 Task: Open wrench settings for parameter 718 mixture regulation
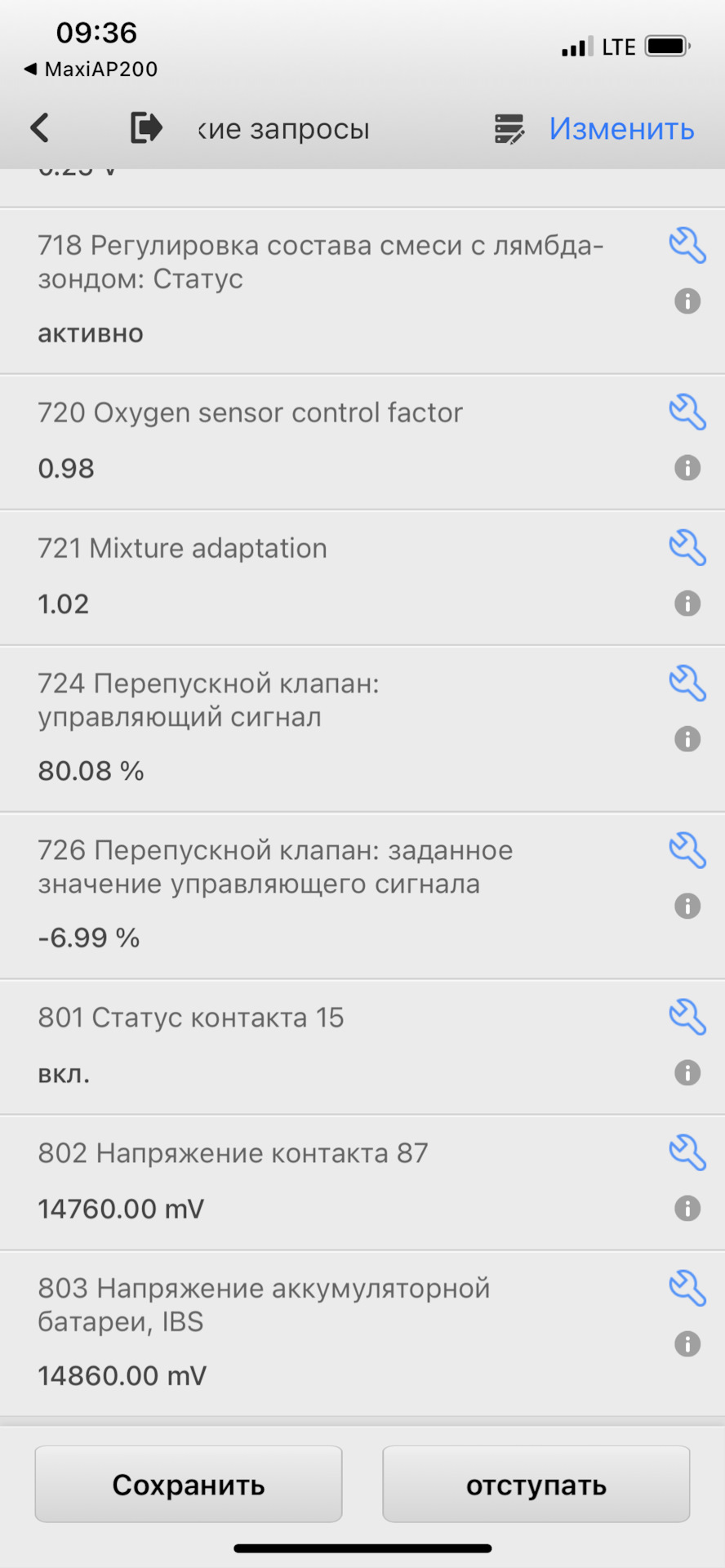pyautogui.click(x=687, y=246)
